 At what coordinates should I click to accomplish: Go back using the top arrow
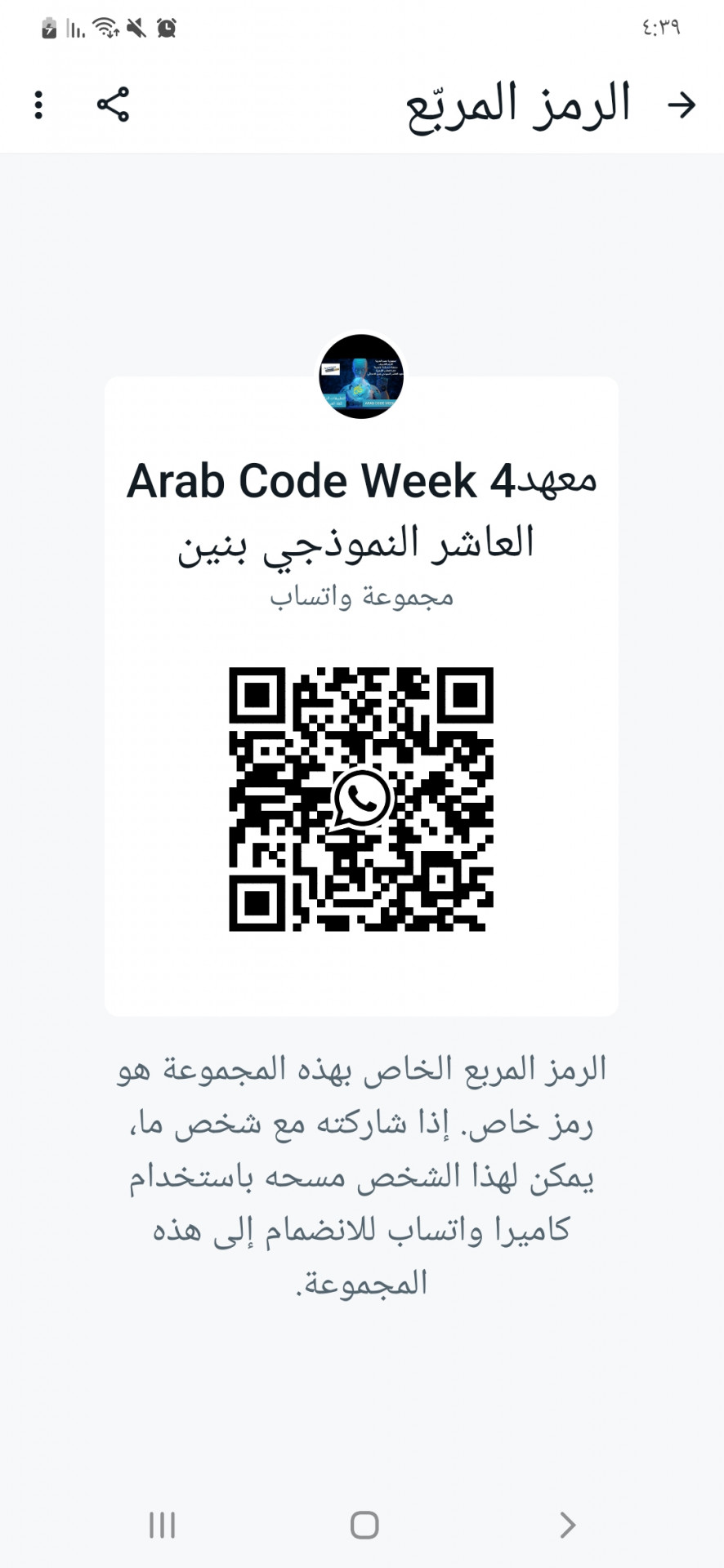click(681, 105)
